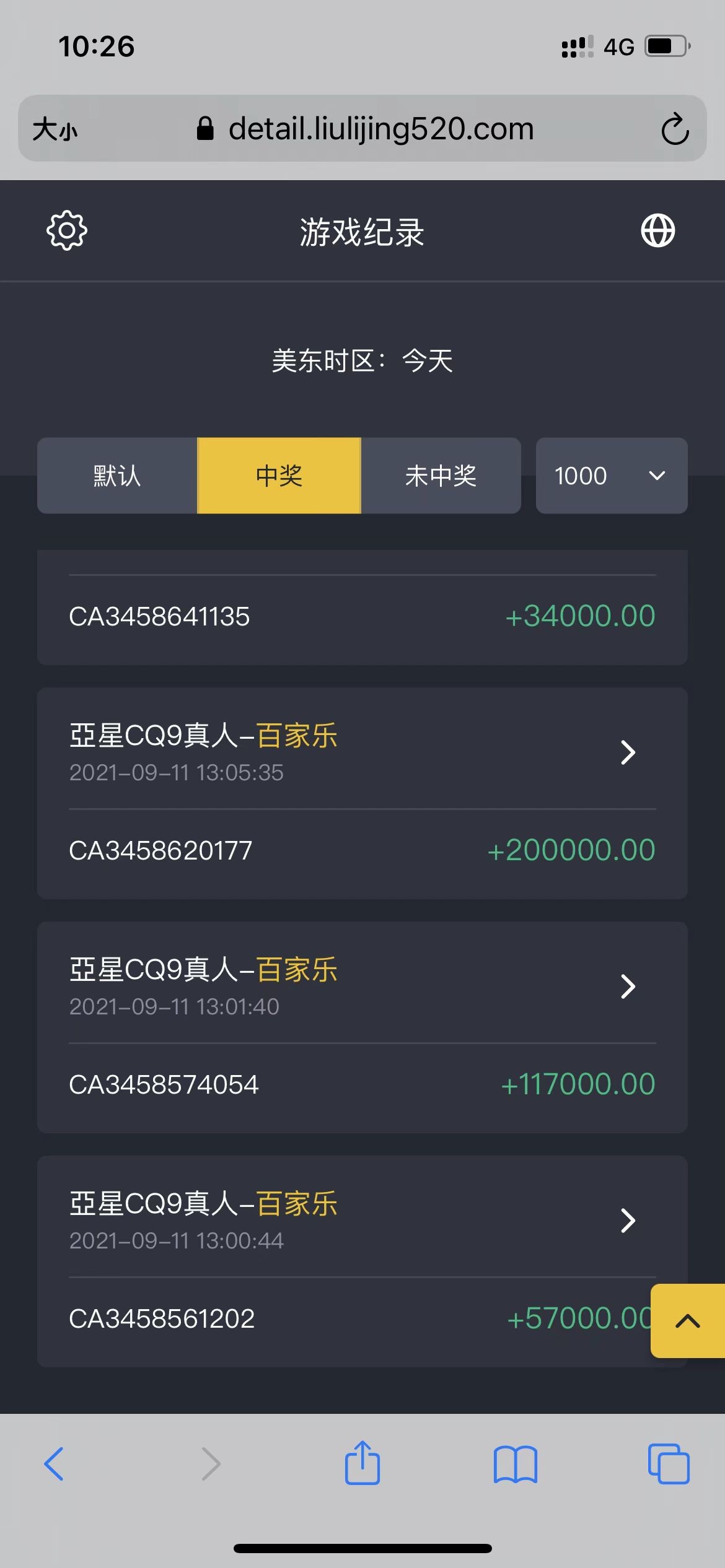Expand the 1000 amount dropdown
This screenshot has height=1568, width=725.
click(x=611, y=476)
